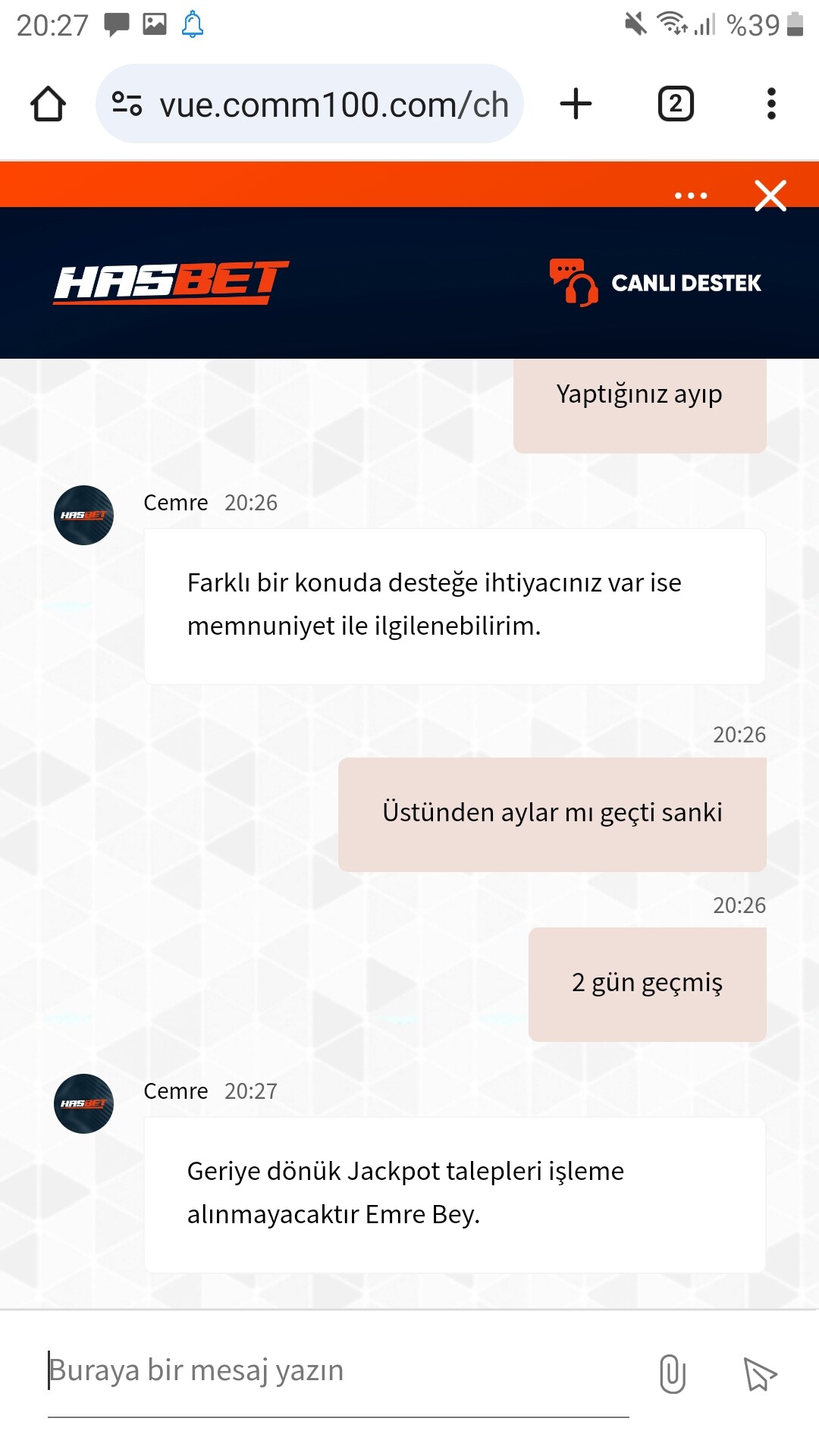Image resolution: width=819 pixels, height=1456 pixels.
Task: Open the tab switcher showing 2 tabs
Action: click(x=676, y=104)
